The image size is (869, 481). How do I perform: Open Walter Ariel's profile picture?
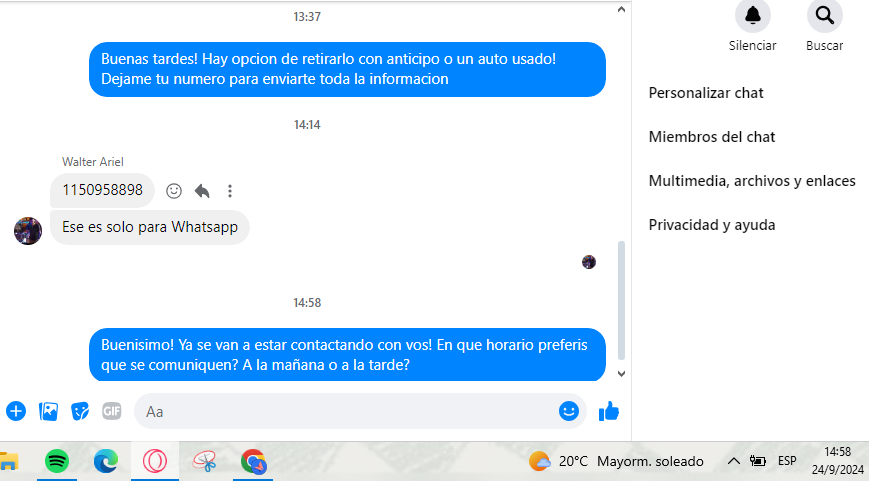[x=27, y=230]
